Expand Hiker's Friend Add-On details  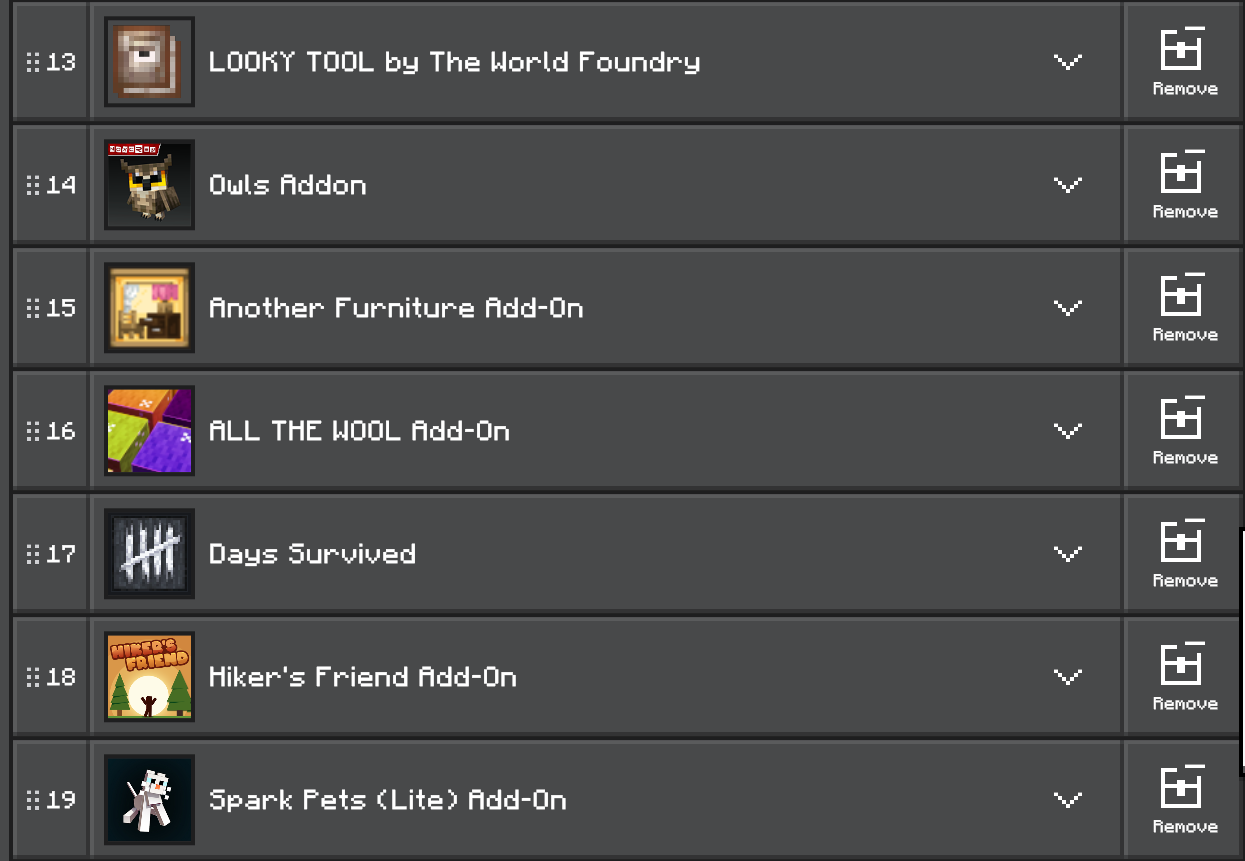coord(1068,677)
